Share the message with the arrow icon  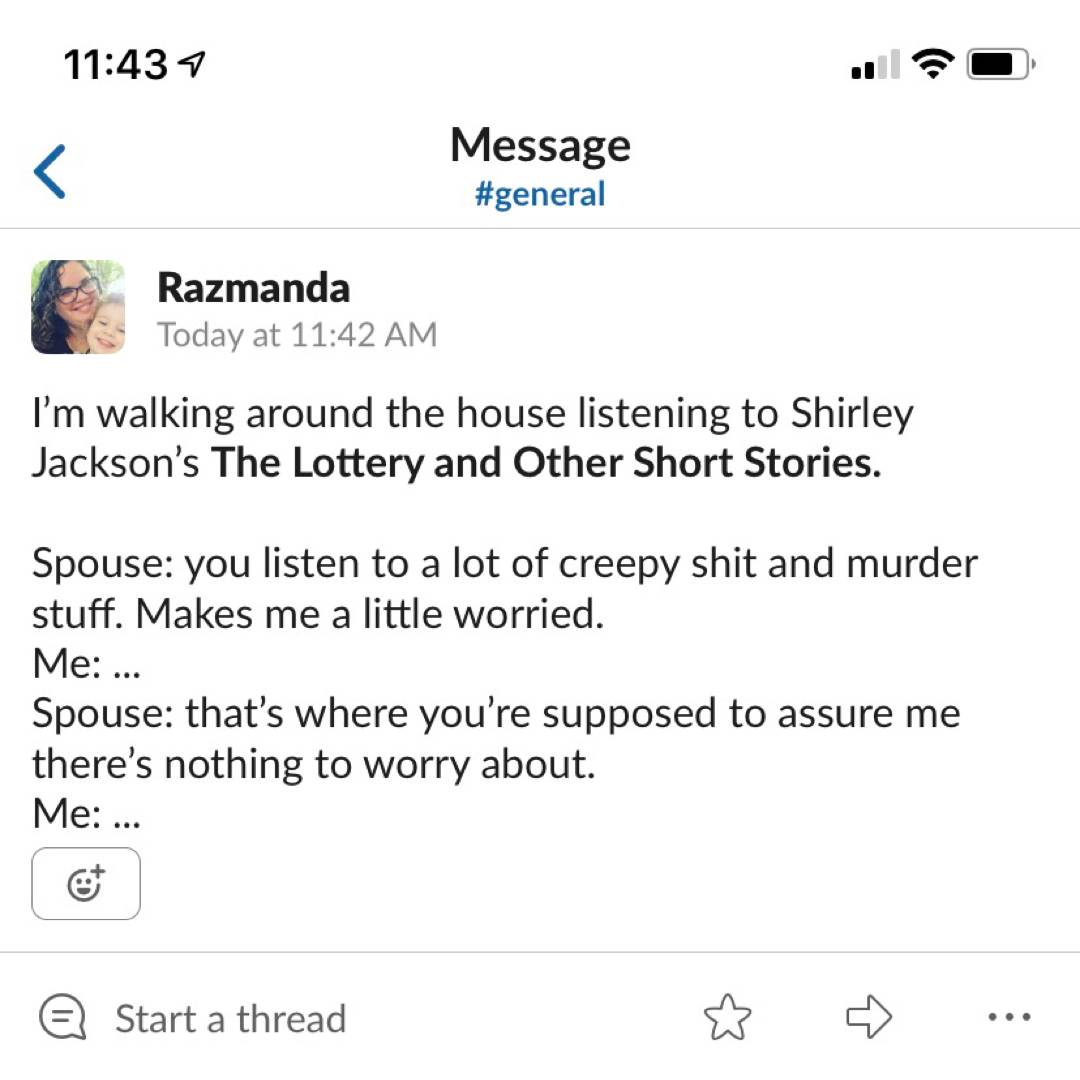coord(869,1018)
